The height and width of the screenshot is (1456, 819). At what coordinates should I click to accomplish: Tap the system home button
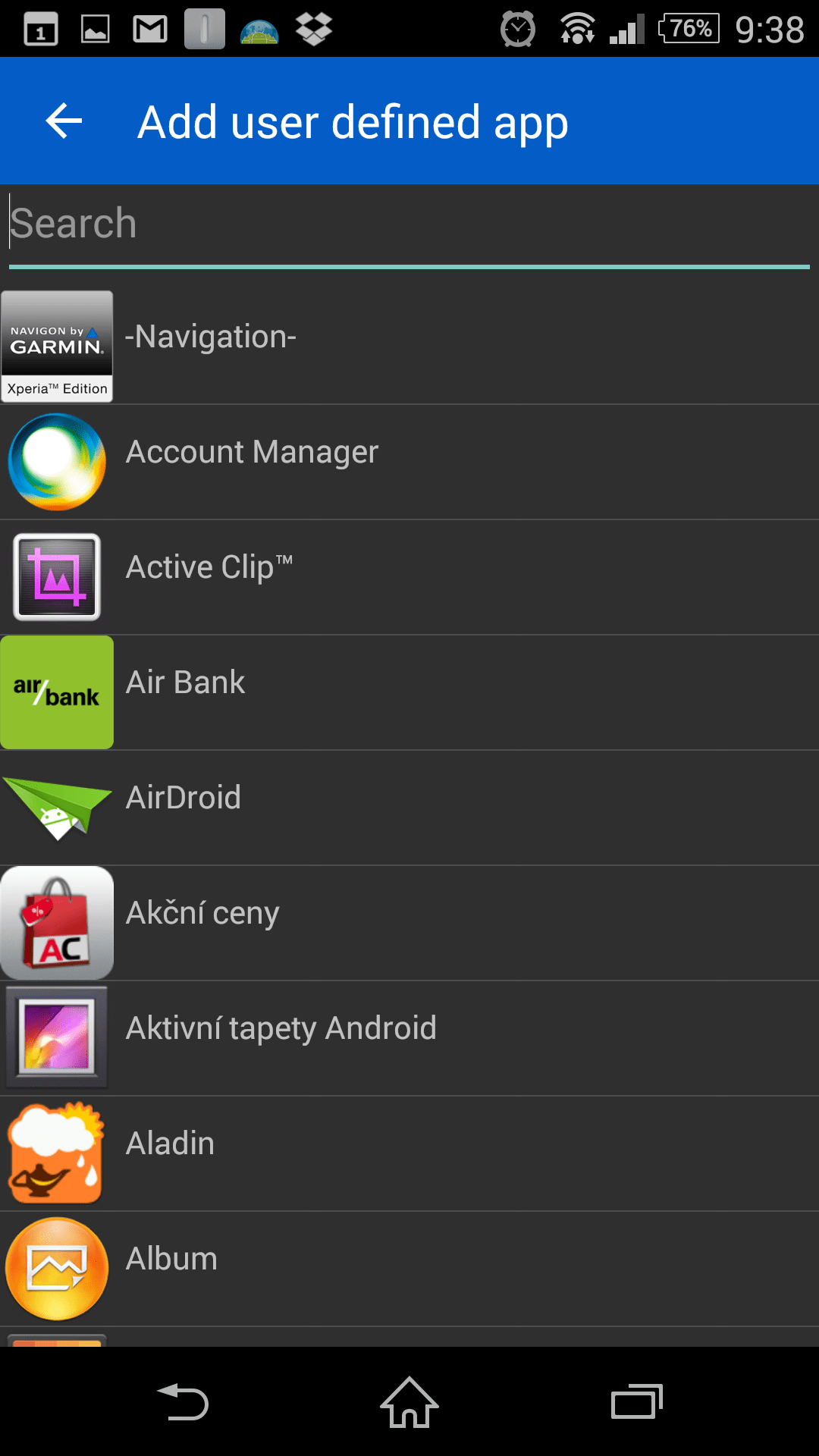point(409,1402)
